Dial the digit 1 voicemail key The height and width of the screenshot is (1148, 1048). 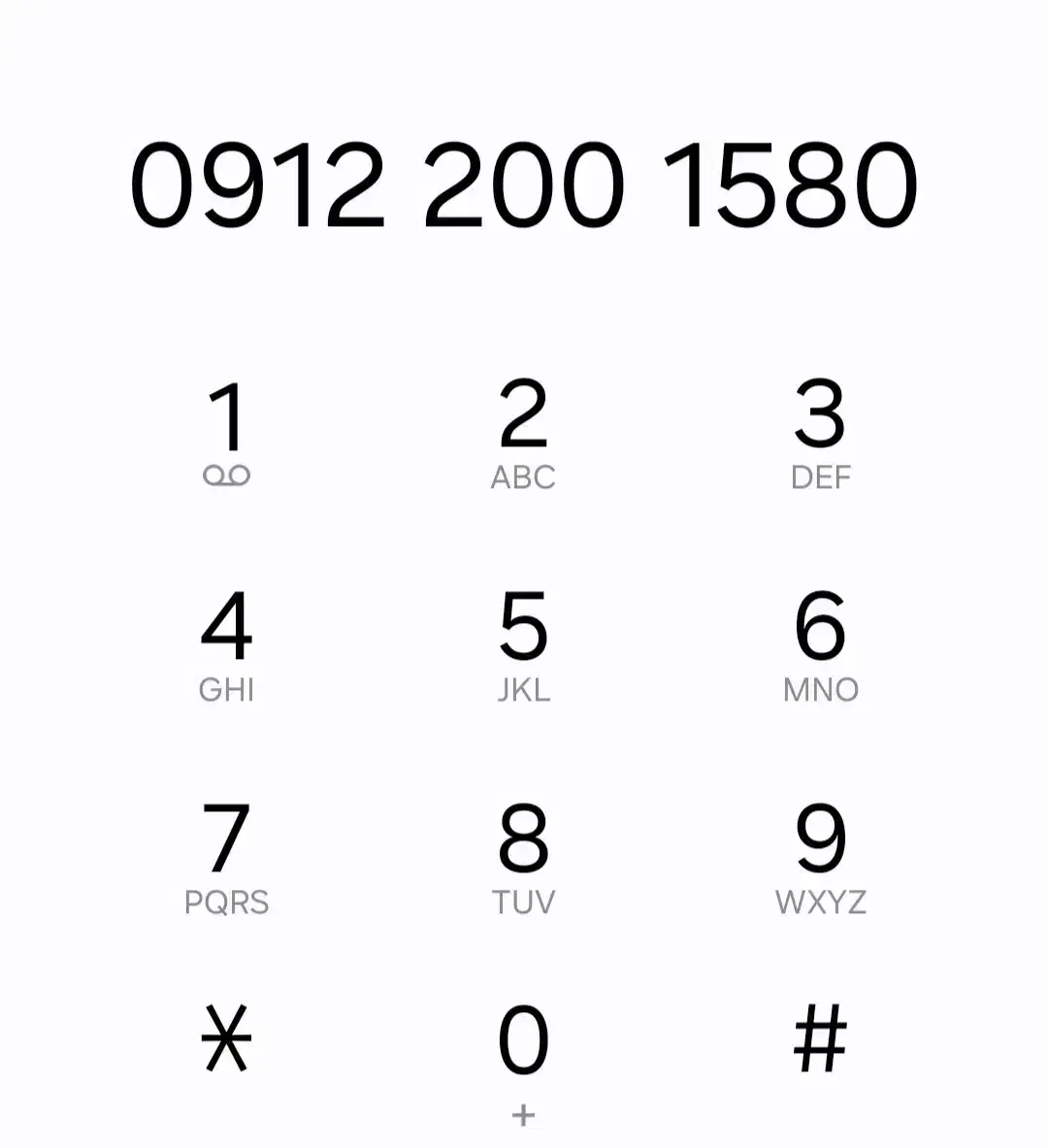pos(227,432)
